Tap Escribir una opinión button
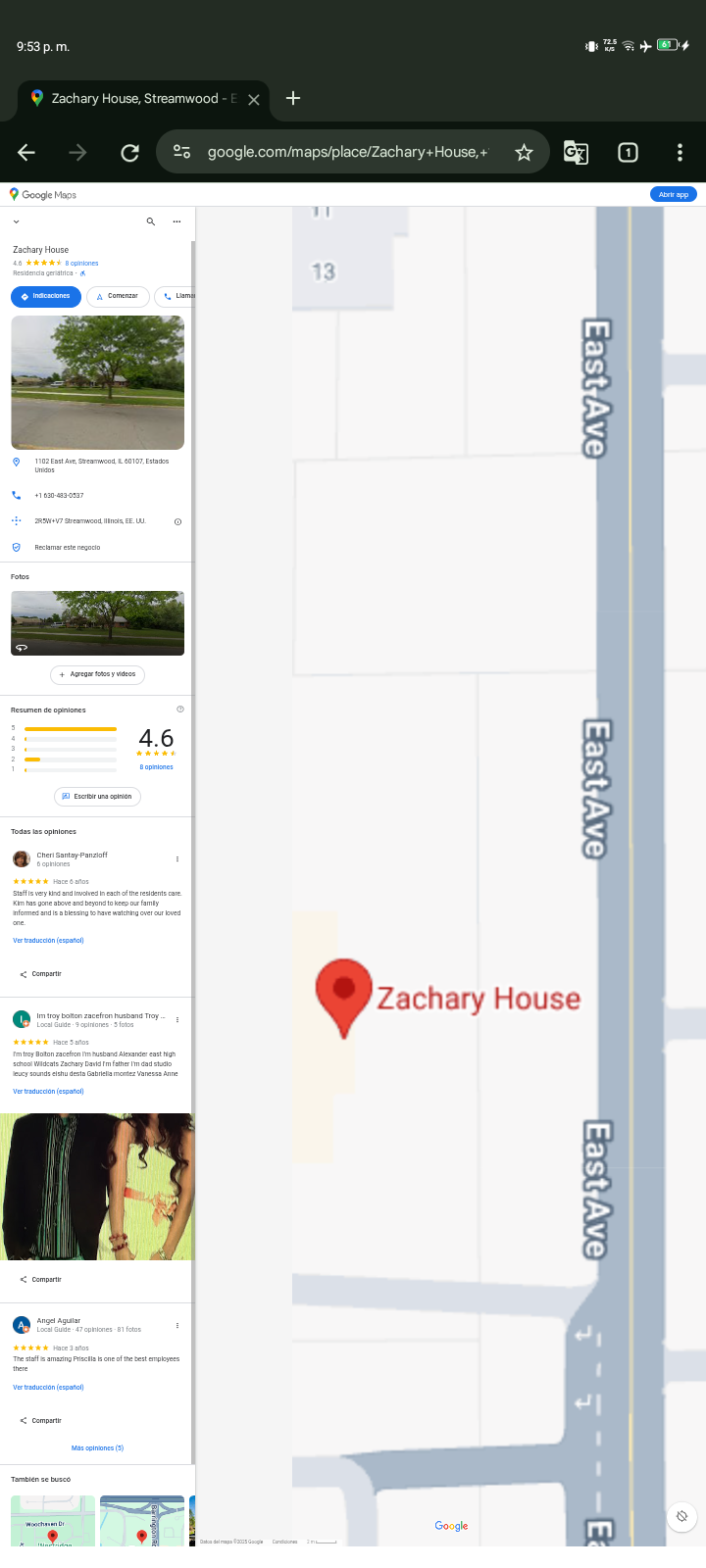The width and height of the screenshot is (706, 1568). [x=97, y=797]
